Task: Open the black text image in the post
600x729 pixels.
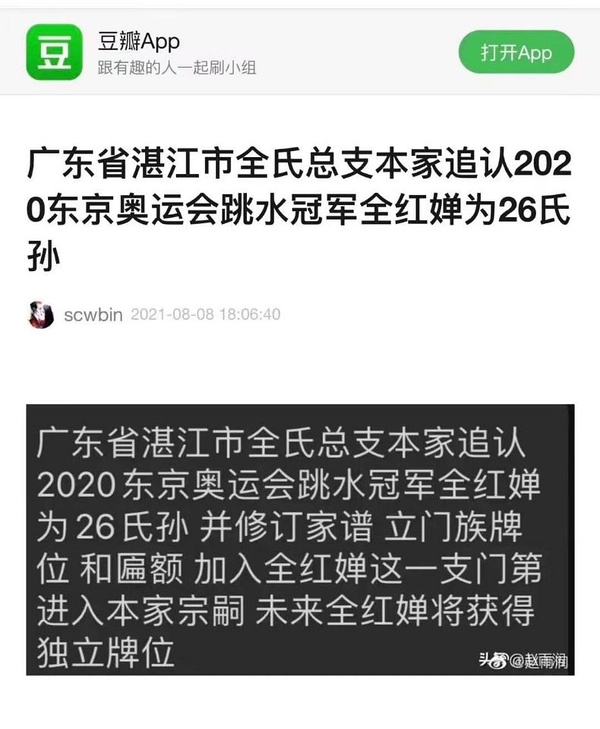Action: tap(300, 539)
